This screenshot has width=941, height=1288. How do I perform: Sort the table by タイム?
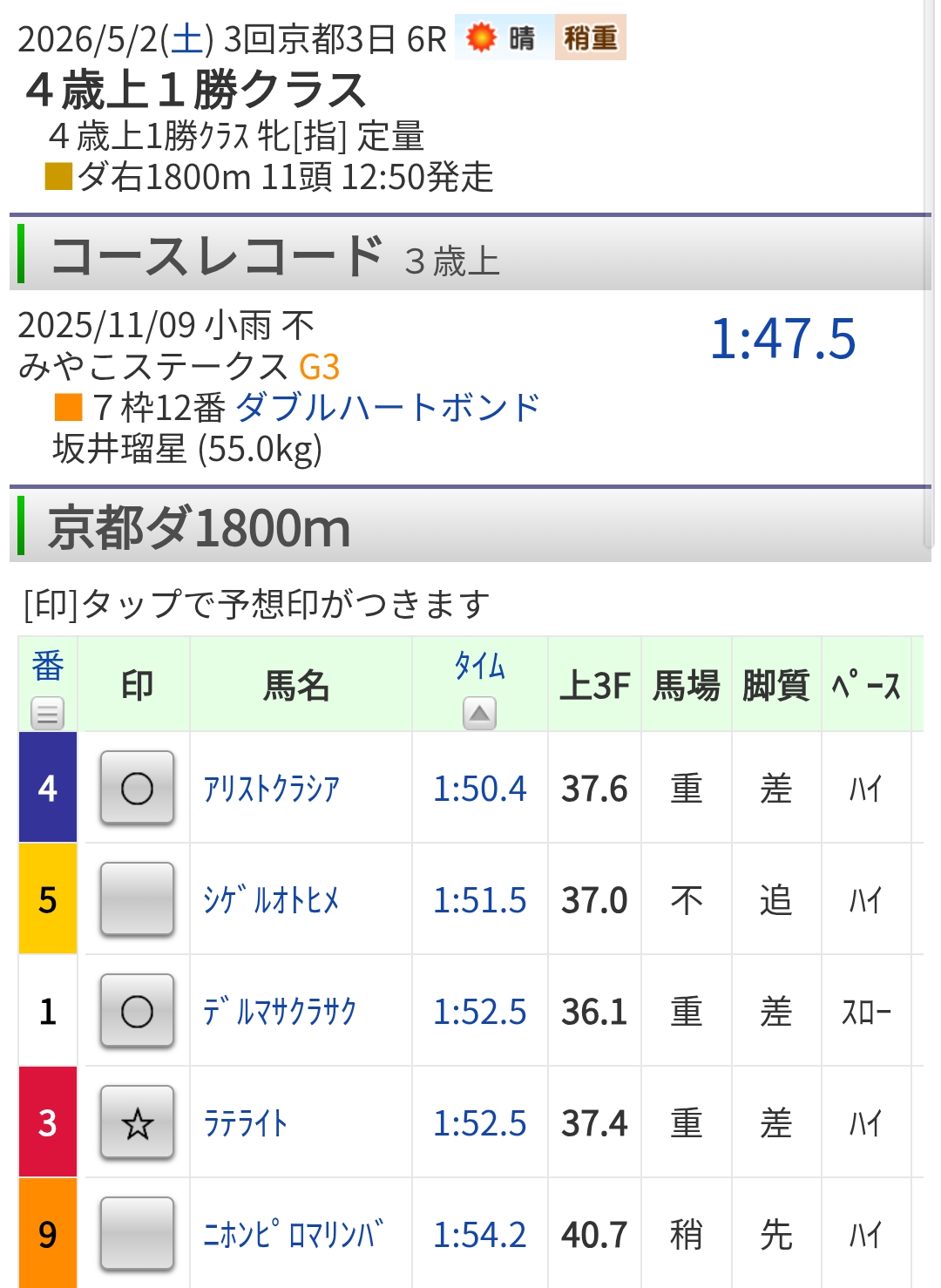479,713
